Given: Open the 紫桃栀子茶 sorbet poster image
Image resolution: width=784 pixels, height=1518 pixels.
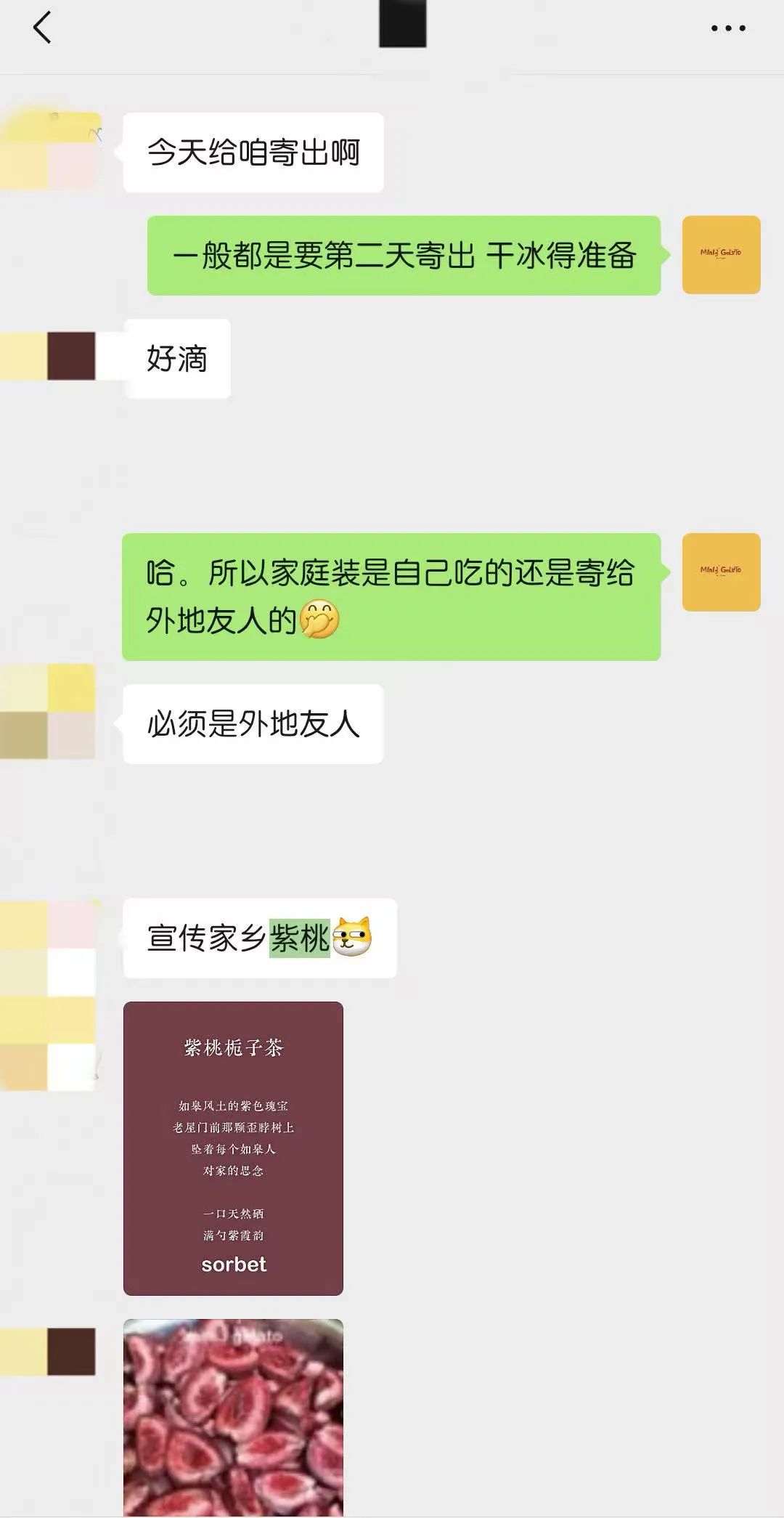Looking at the screenshot, I should point(233,1148).
